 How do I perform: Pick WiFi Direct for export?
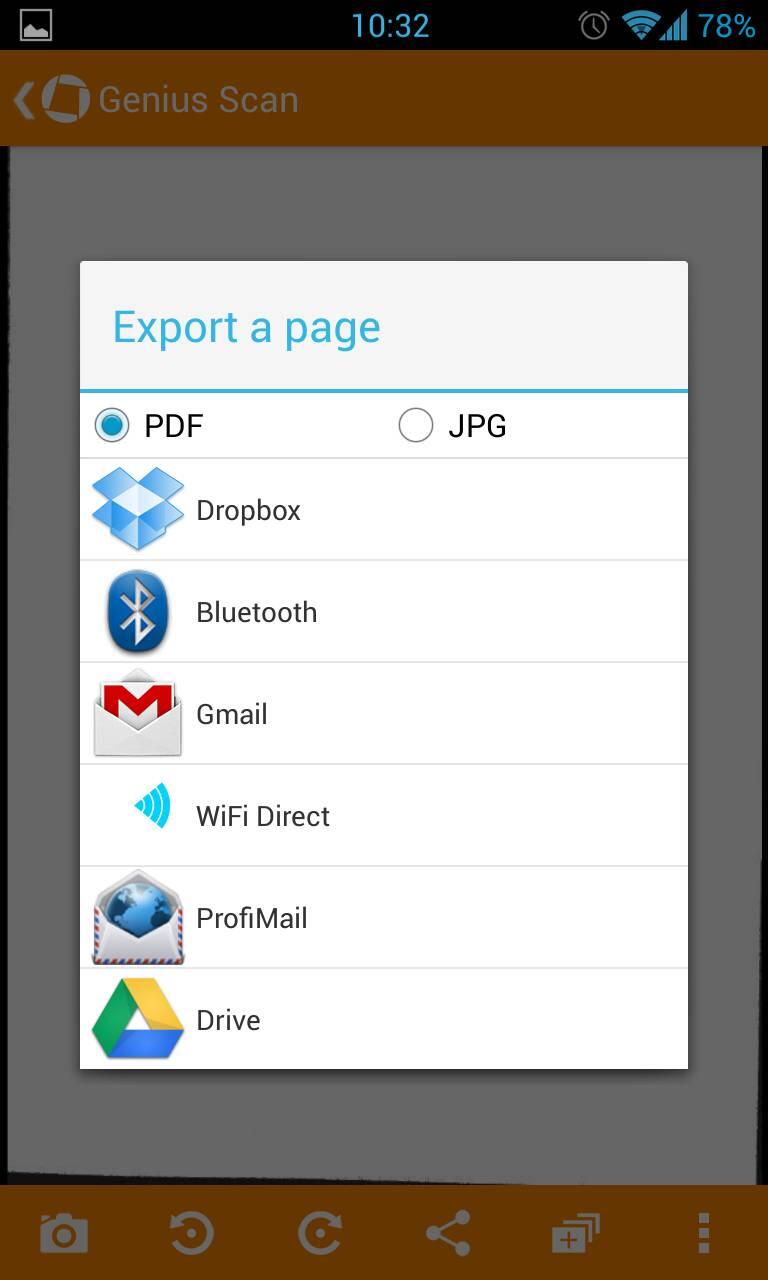click(384, 816)
